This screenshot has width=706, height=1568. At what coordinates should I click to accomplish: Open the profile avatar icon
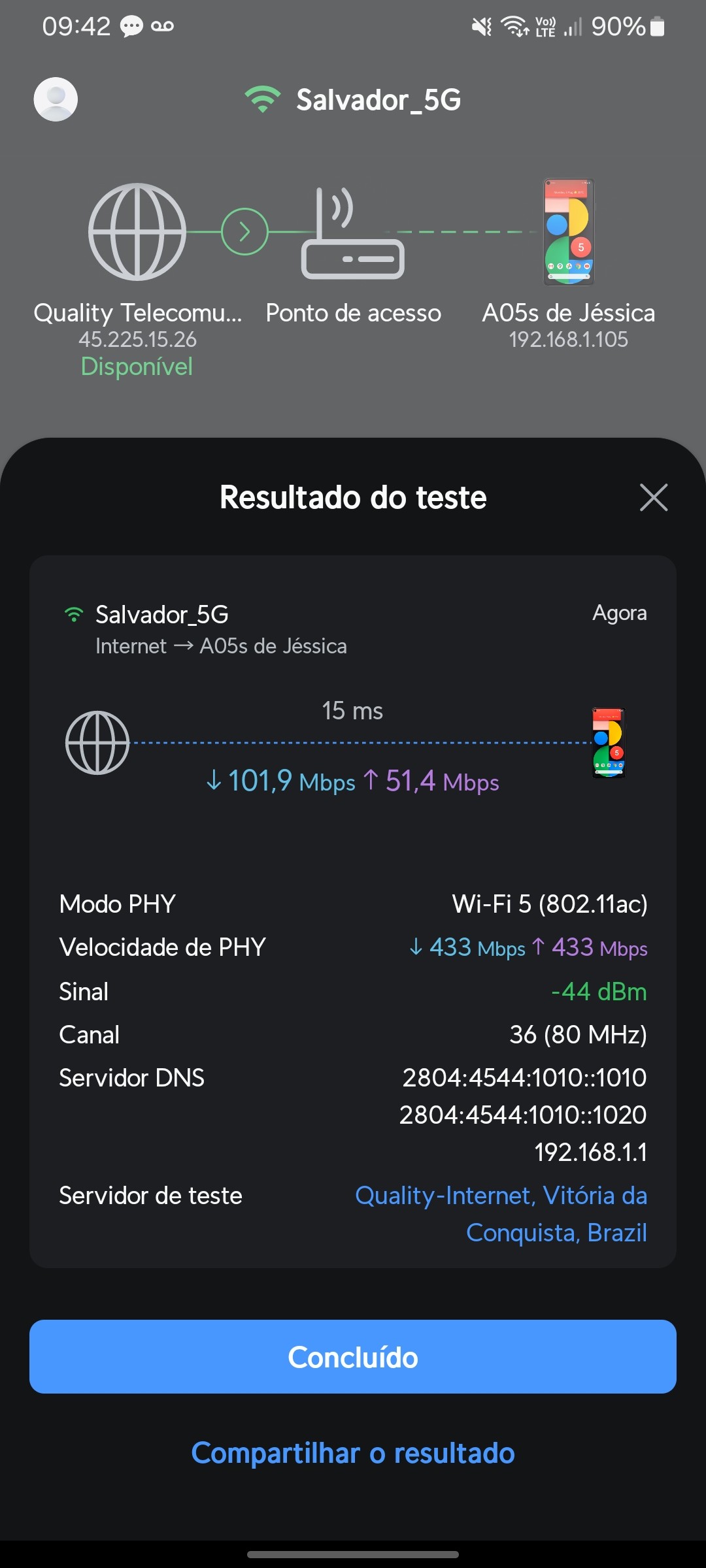[56, 99]
